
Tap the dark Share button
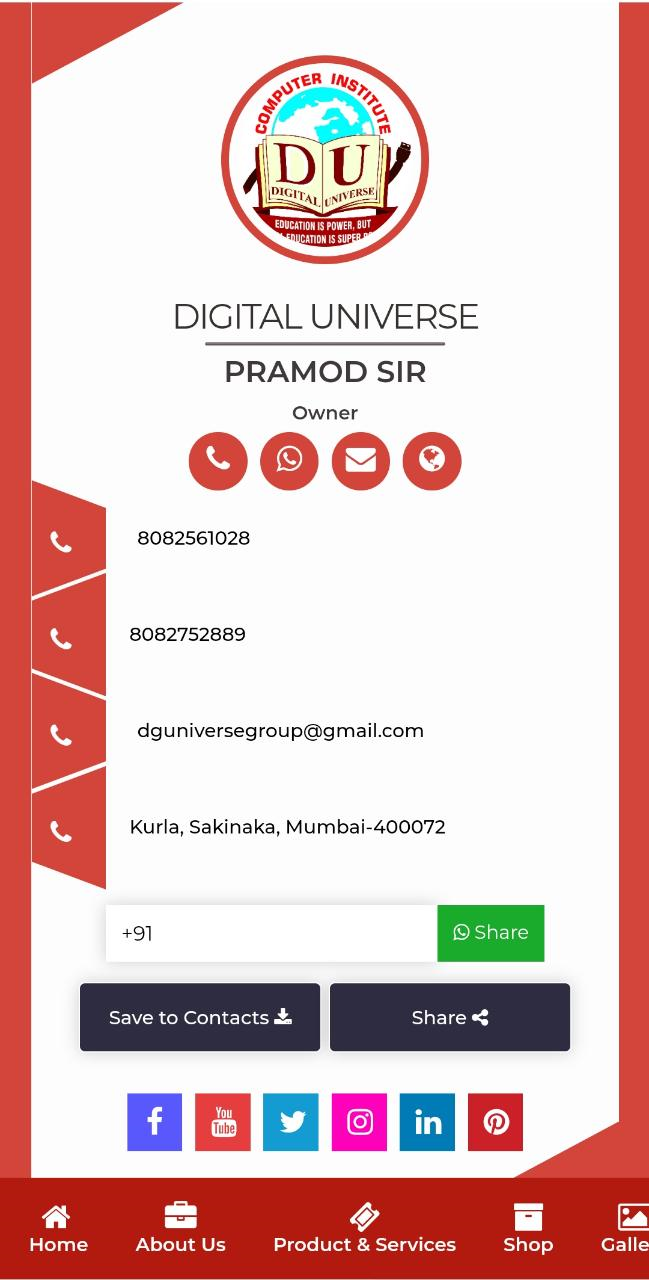(450, 1017)
